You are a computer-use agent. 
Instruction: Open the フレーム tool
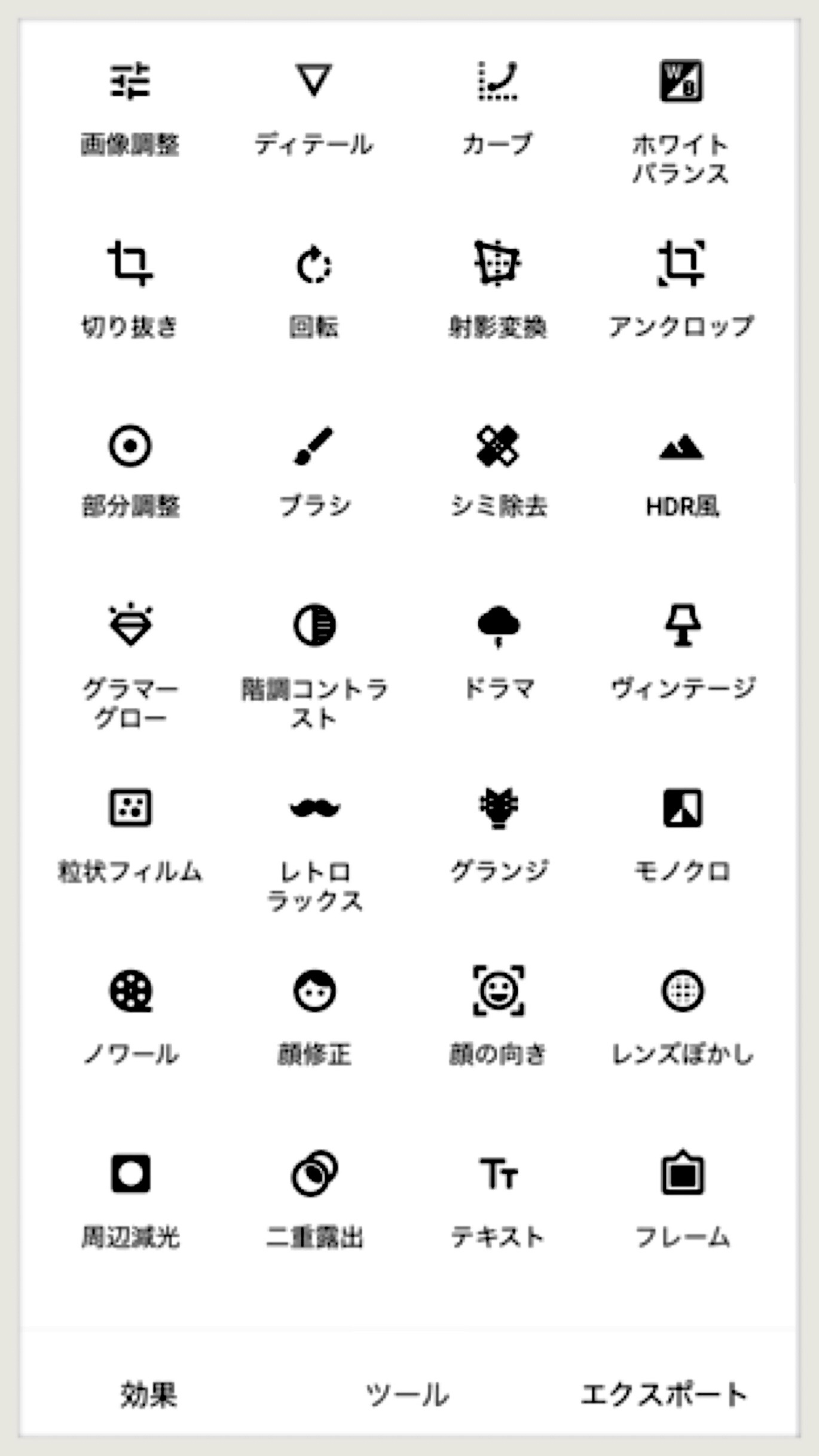point(682,1200)
